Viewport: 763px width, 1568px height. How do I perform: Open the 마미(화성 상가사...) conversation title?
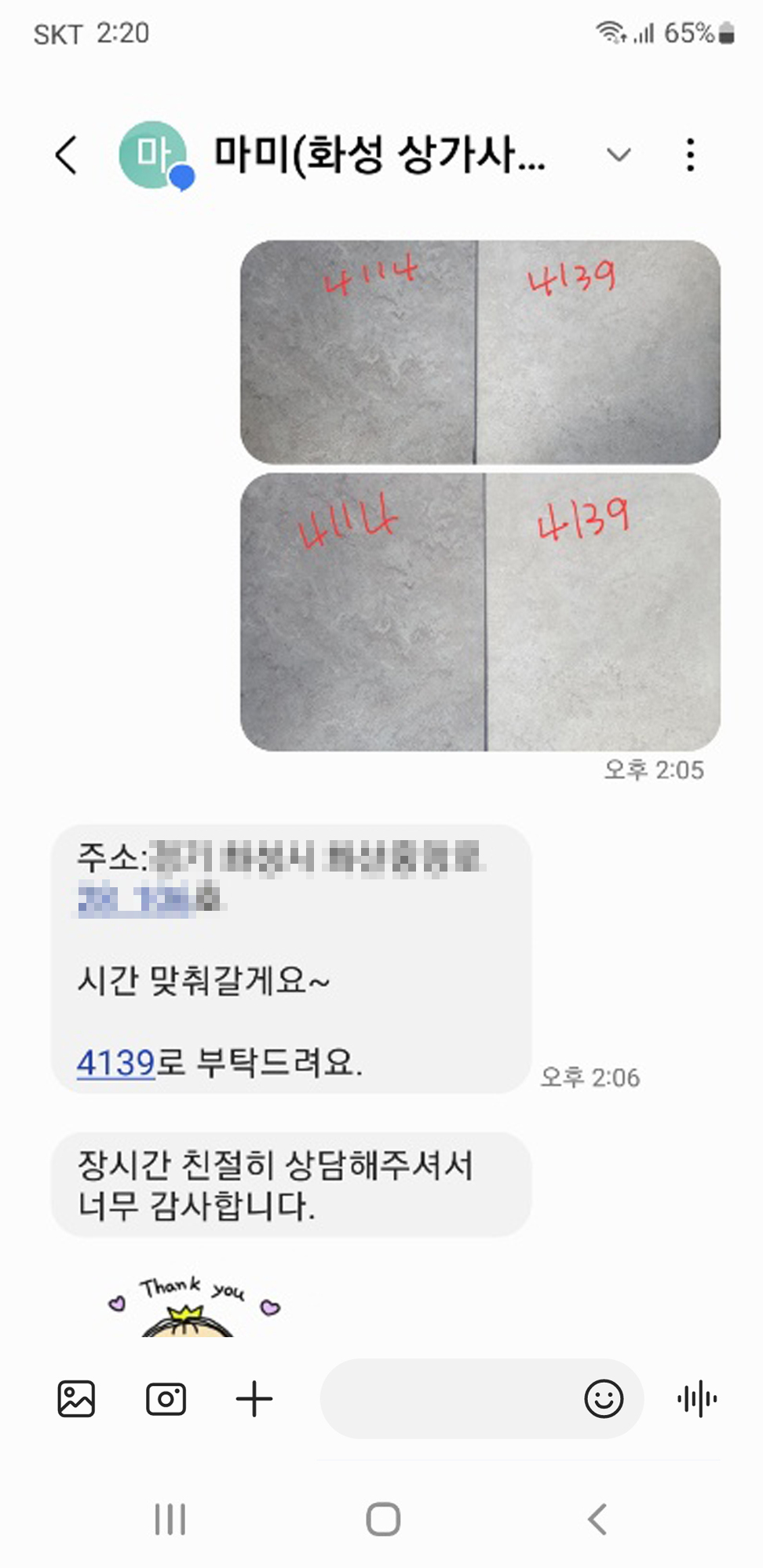tap(377, 155)
